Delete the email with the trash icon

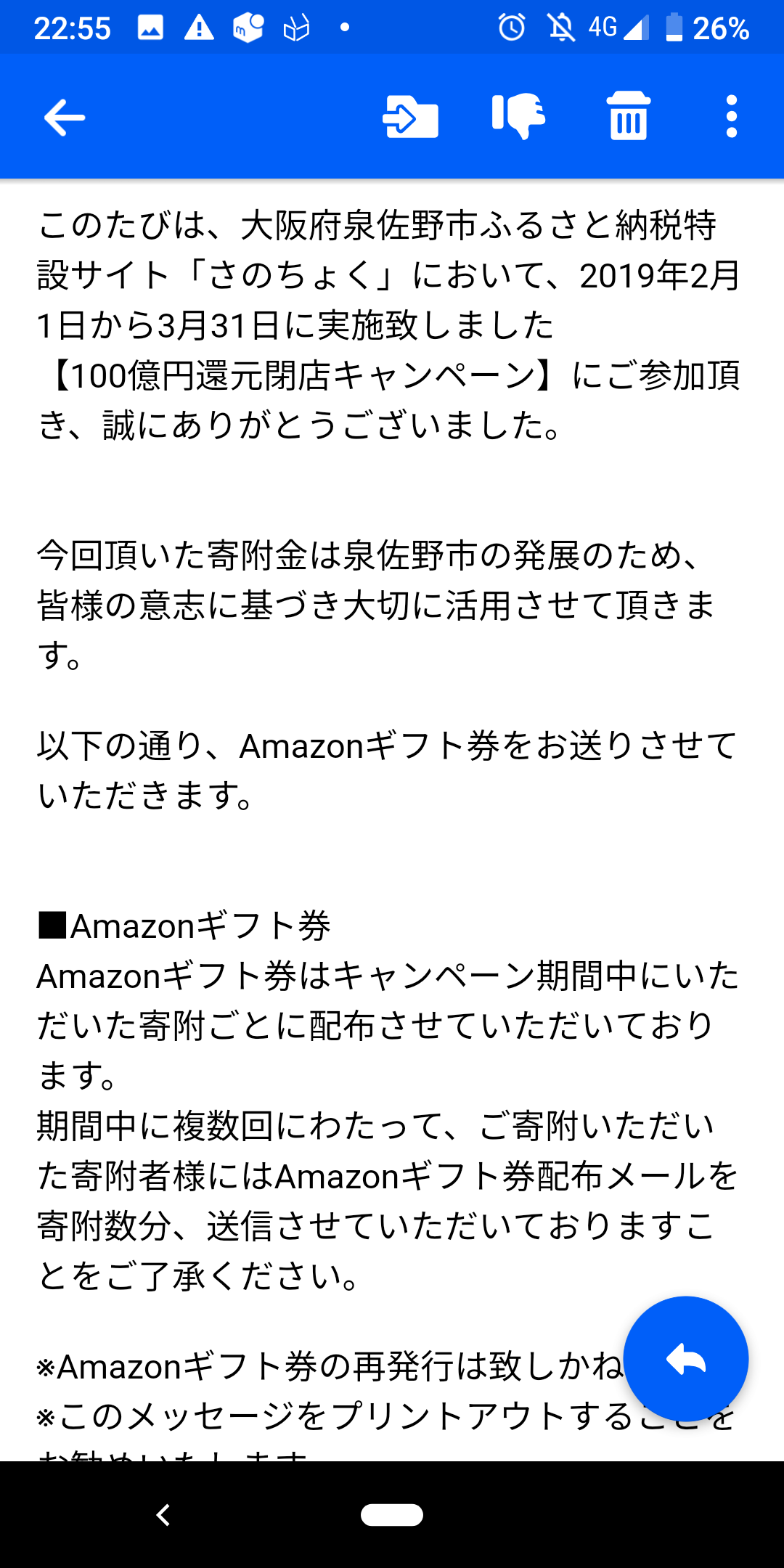click(x=627, y=118)
